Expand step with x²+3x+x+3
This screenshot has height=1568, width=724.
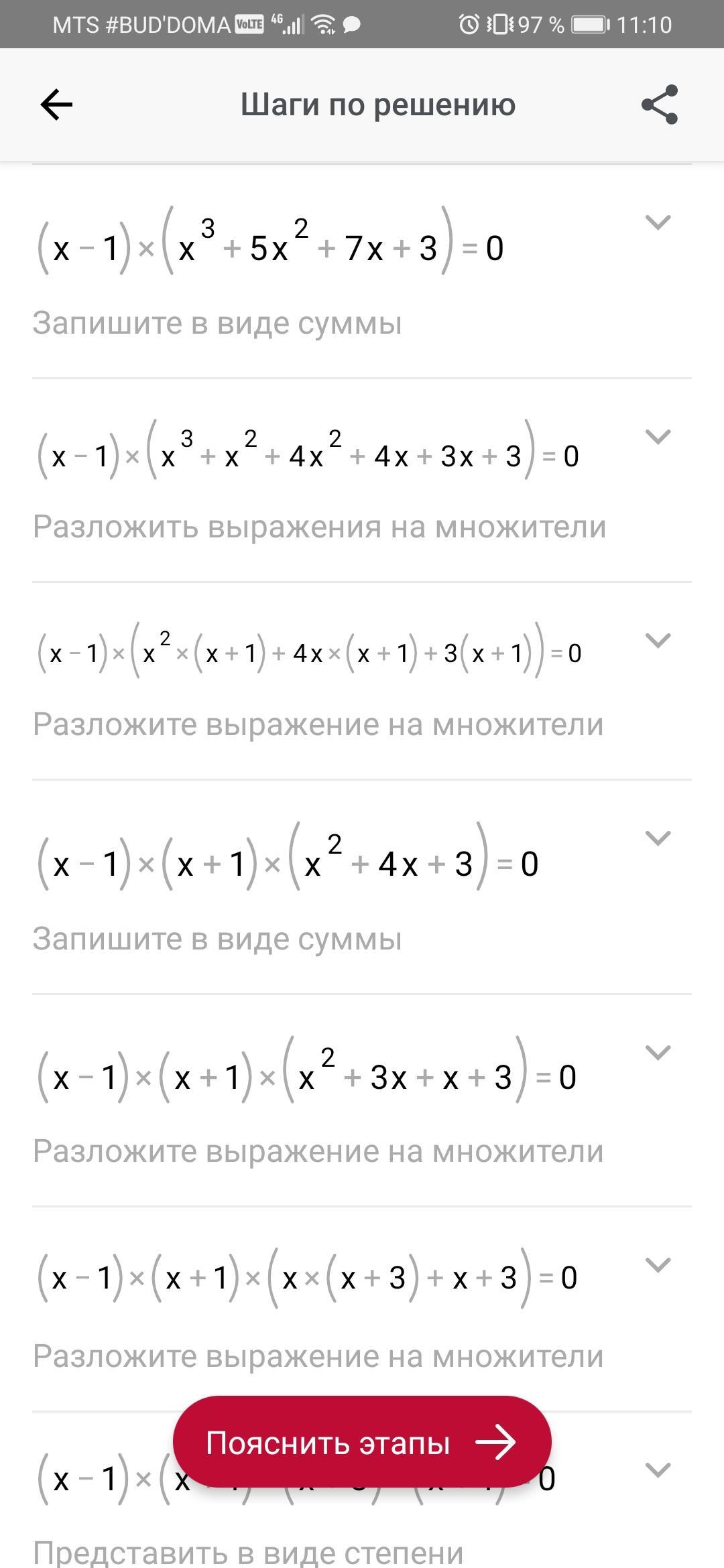658,1053
